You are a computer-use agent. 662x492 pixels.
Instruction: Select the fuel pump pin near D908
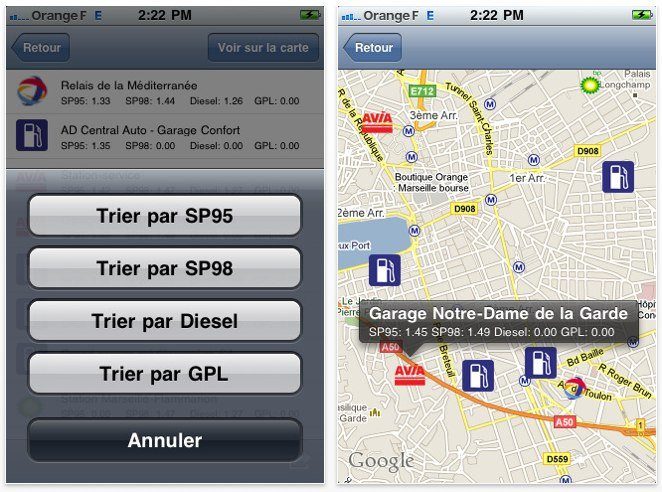[617, 177]
